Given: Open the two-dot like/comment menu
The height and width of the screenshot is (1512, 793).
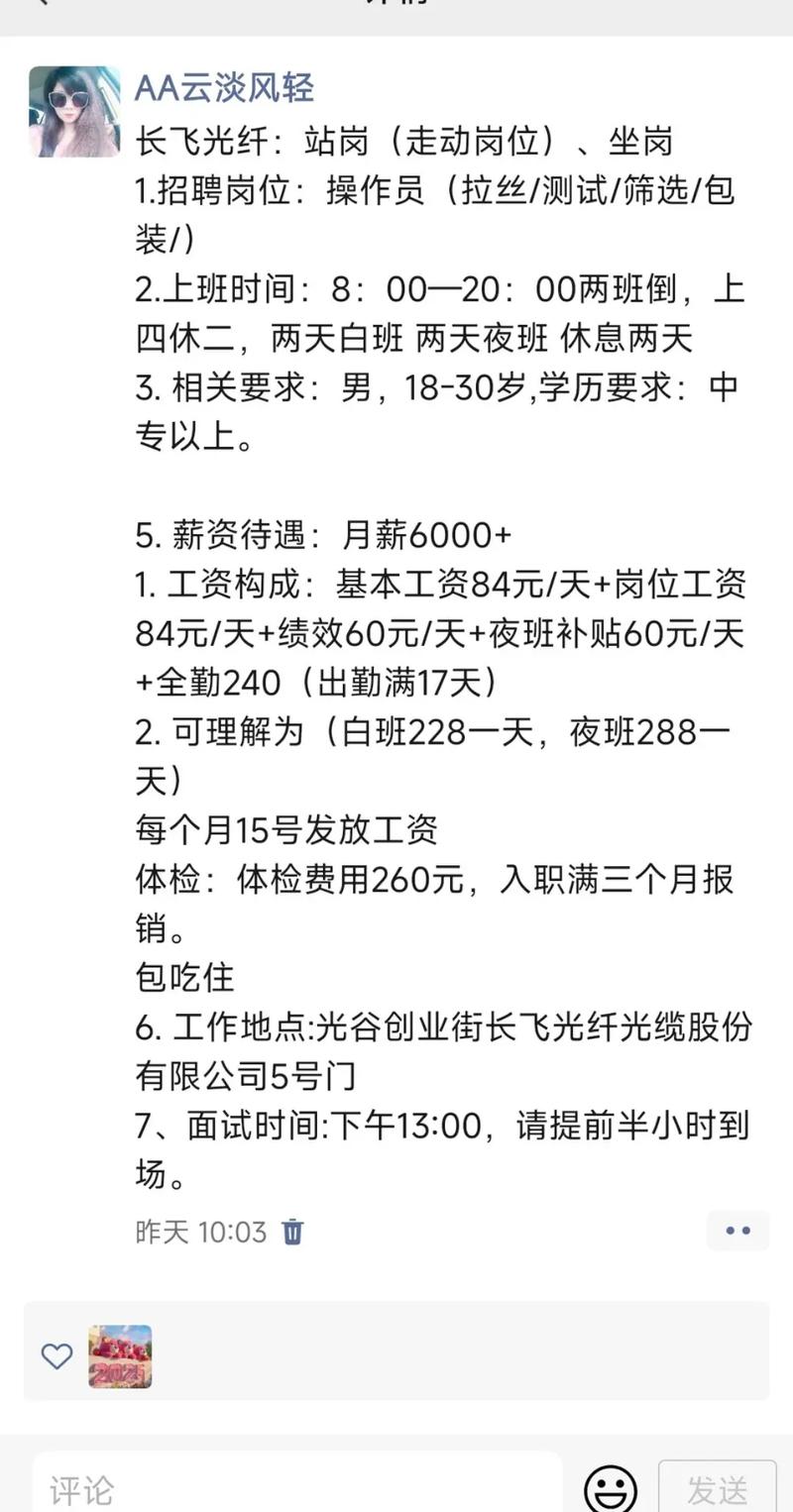Looking at the screenshot, I should point(737,1231).
